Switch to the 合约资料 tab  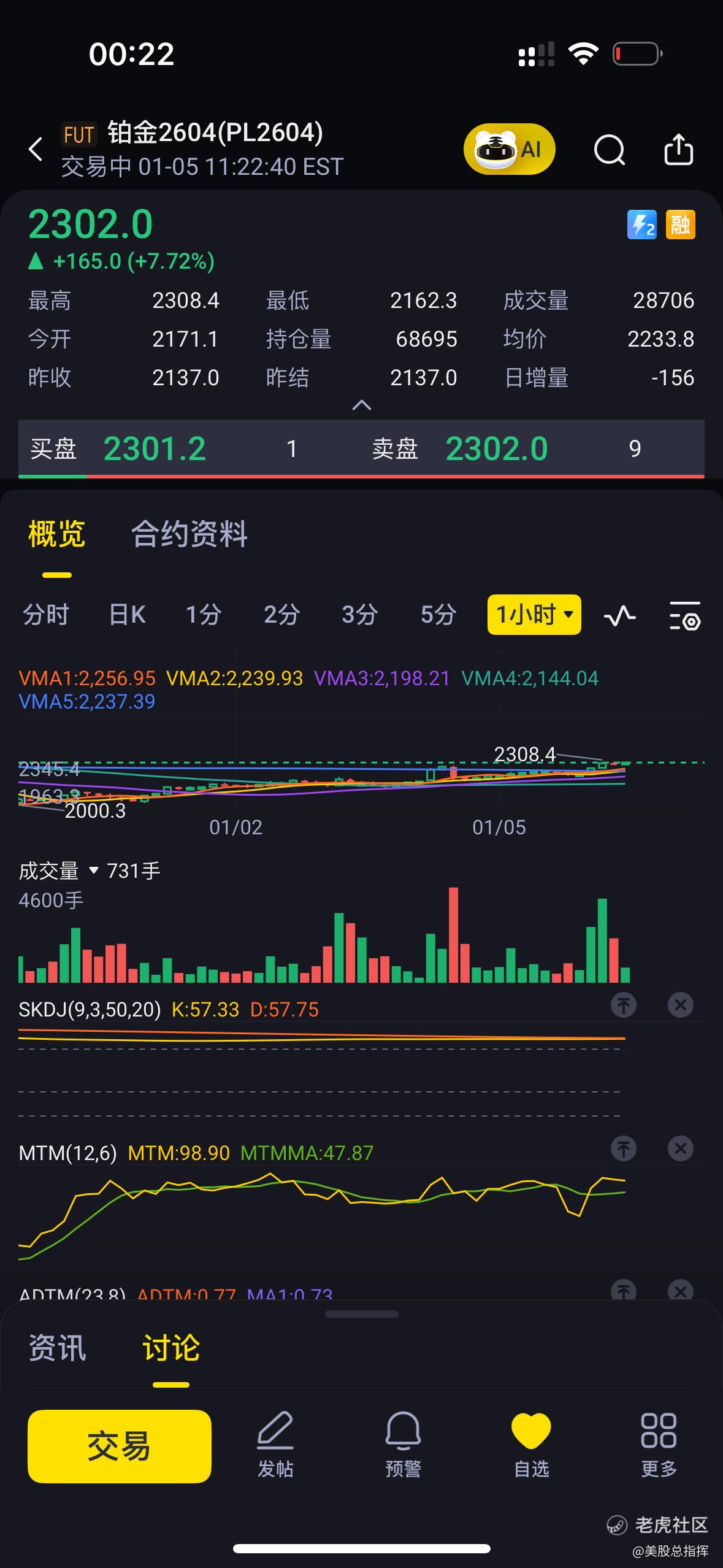click(x=189, y=534)
